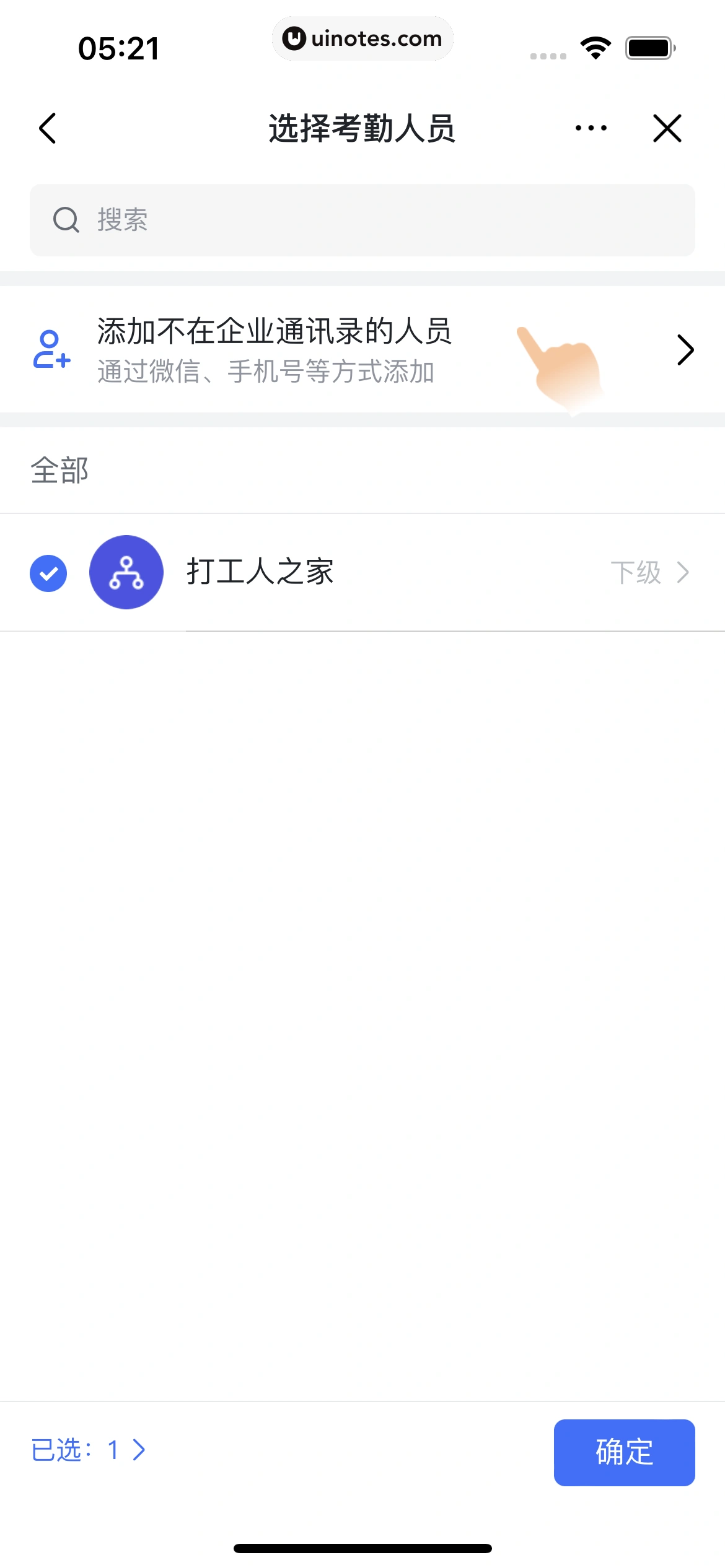Image resolution: width=725 pixels, height=1568 pixels.
Task: Tap the uinotes.com pill at top
Action: click(362, 38)
